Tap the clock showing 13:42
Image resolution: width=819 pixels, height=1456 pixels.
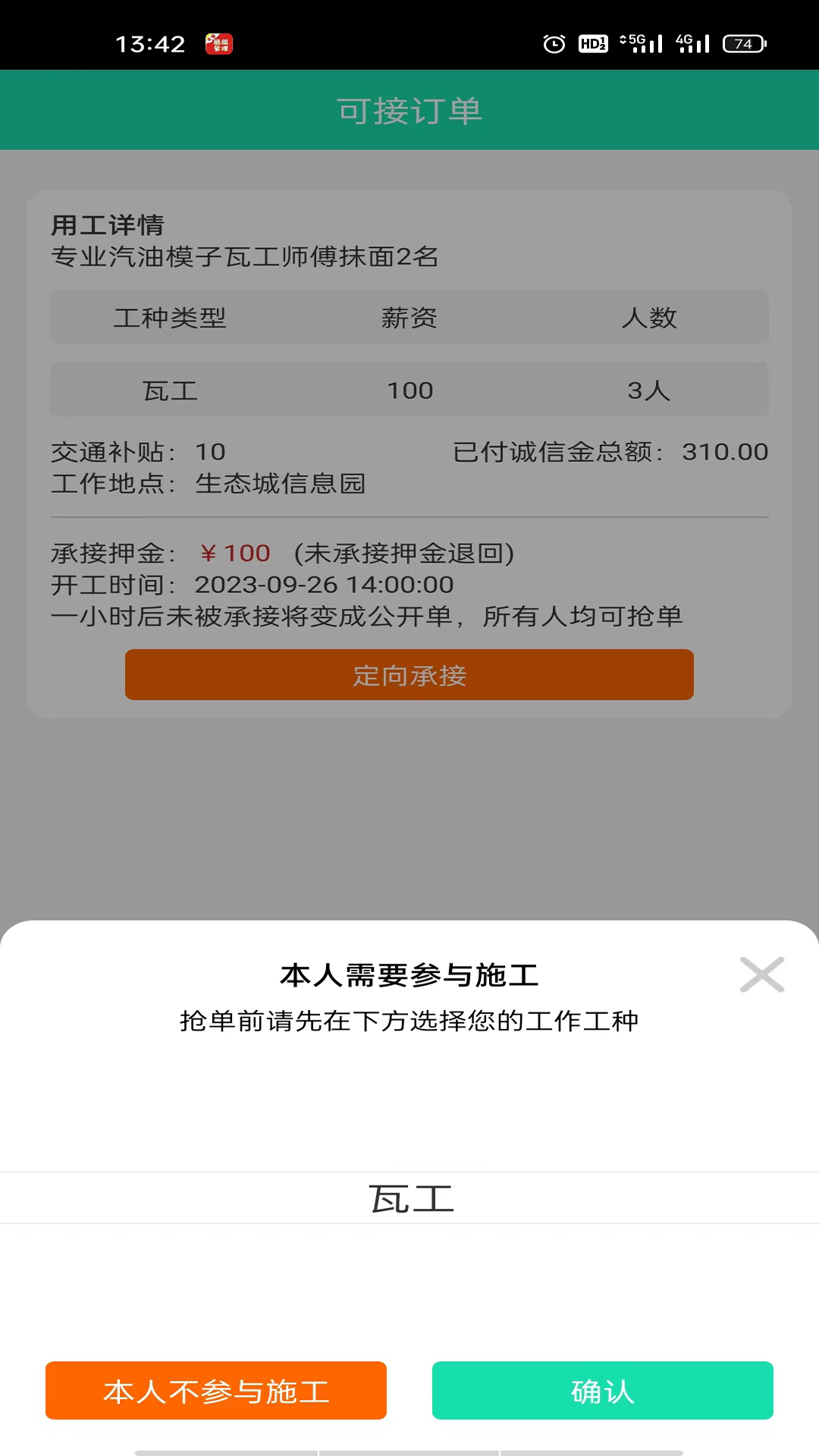(151, 43)
